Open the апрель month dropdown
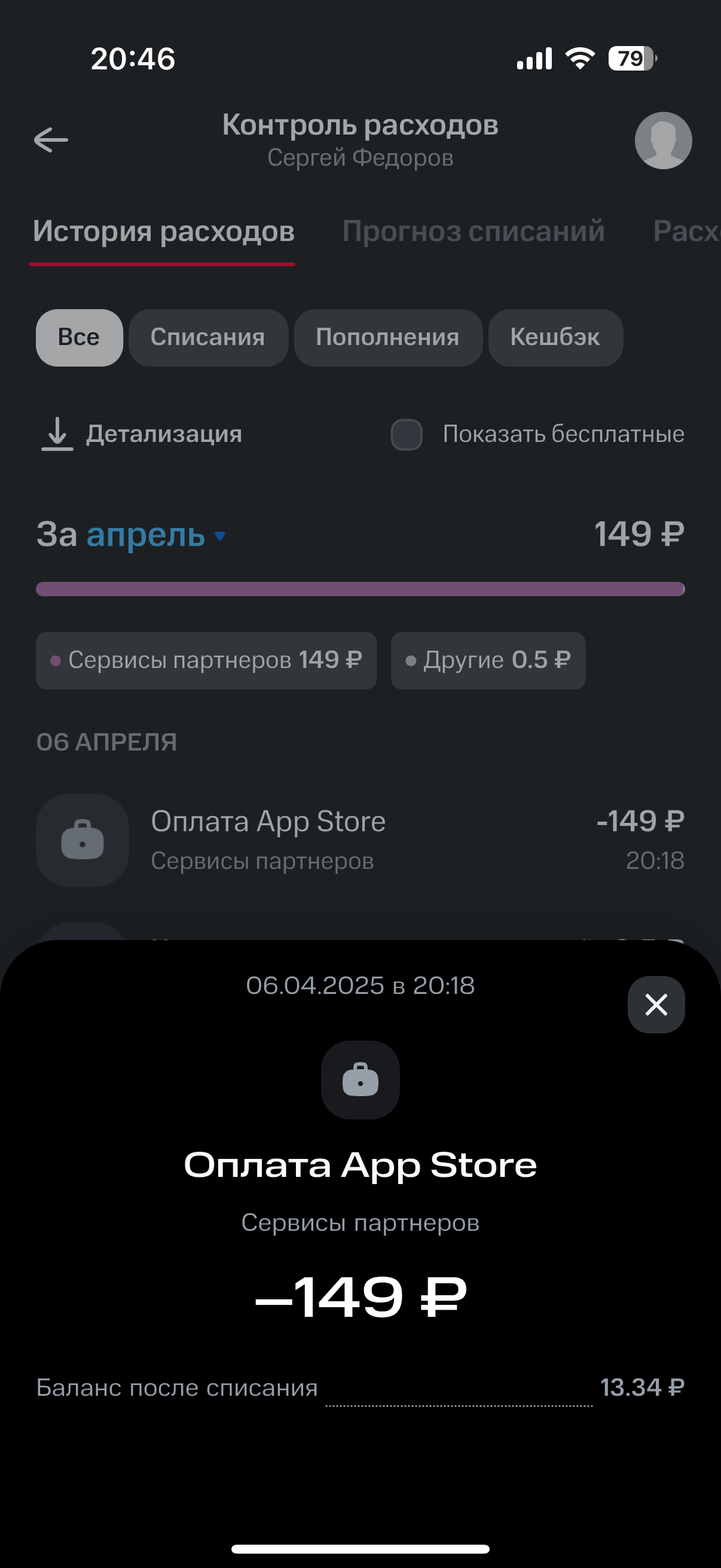721x1568 pixels. (x=156, y=535)
